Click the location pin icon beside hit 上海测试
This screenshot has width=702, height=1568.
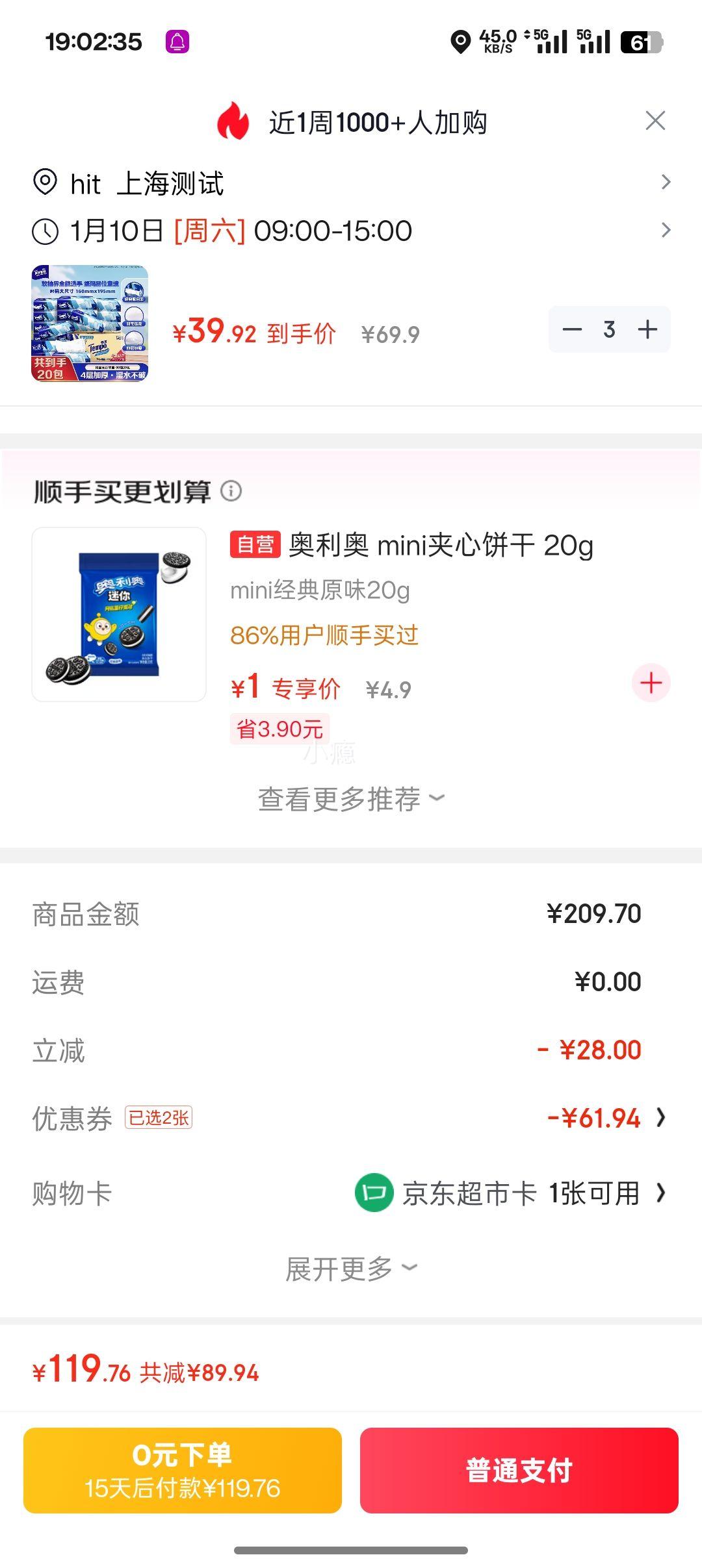coord(44,182)
